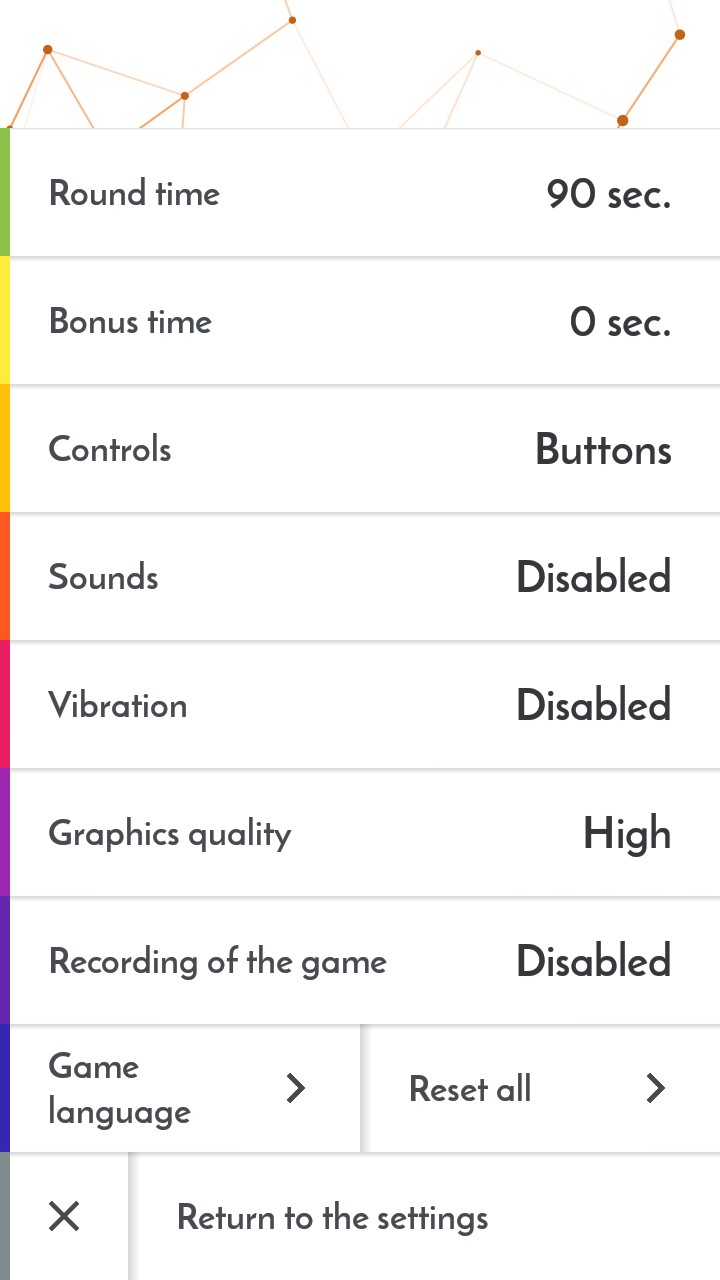Enable Sounds
720x1280 pixels.
click(365, 577)
